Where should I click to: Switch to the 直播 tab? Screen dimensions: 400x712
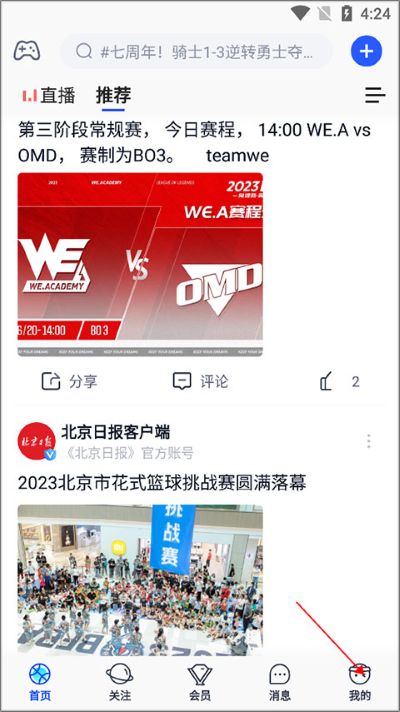point(49,95)
